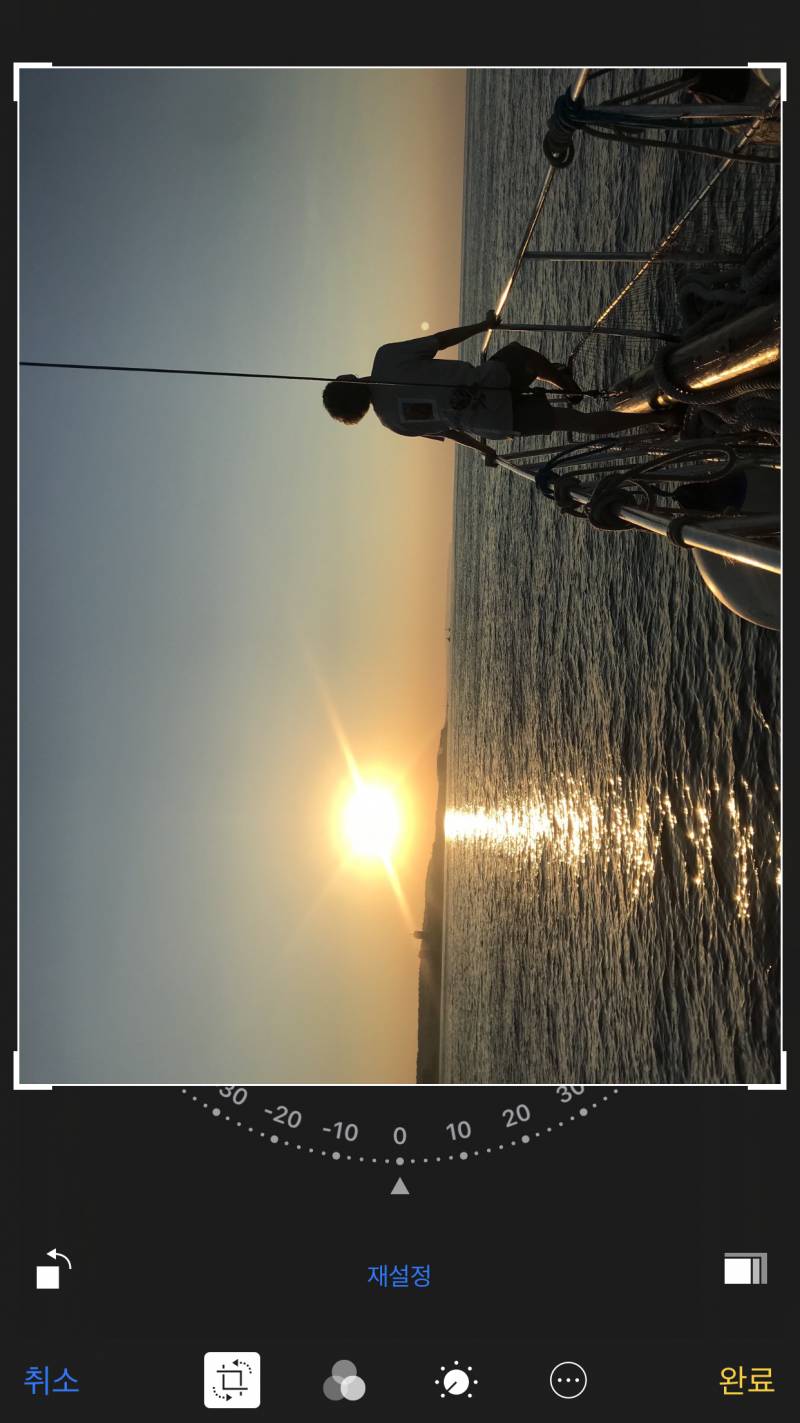This screenshot has width=800, height=1423.
Task: Cancel editing with 취소
Action: click(x=51, y=1381)
